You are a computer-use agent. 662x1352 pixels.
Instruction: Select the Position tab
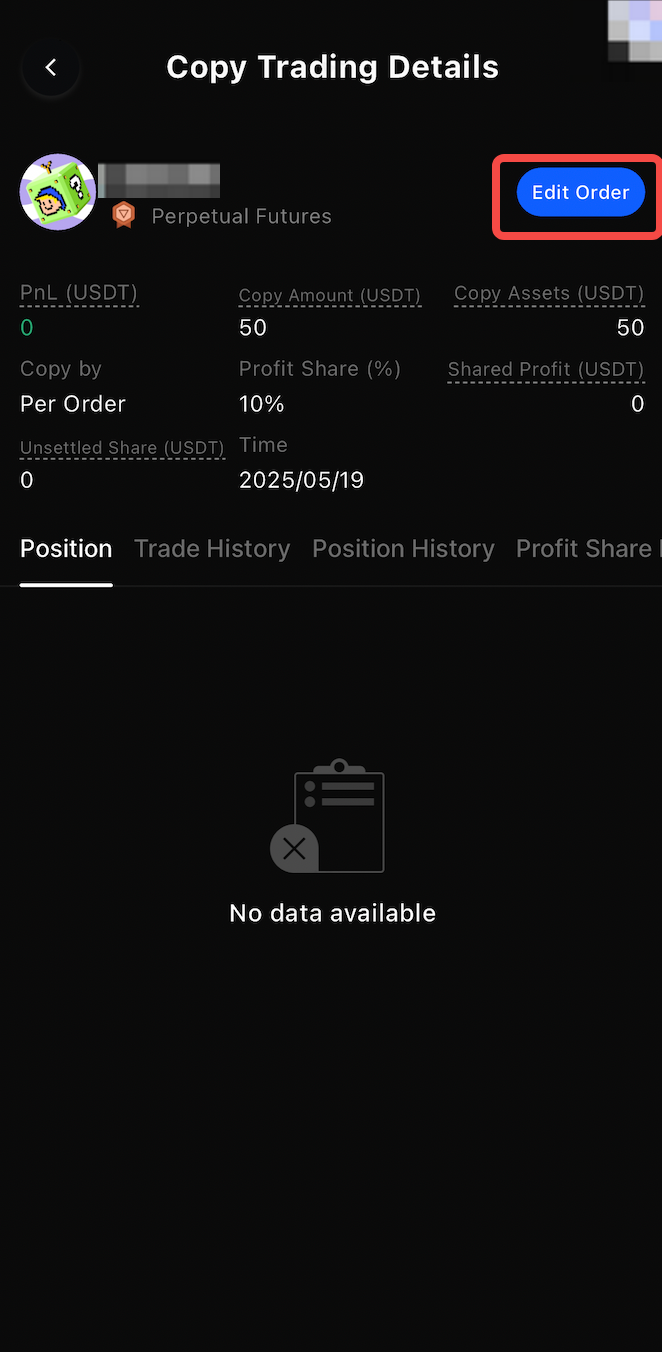pyautogui.click(x=66, y=549)
